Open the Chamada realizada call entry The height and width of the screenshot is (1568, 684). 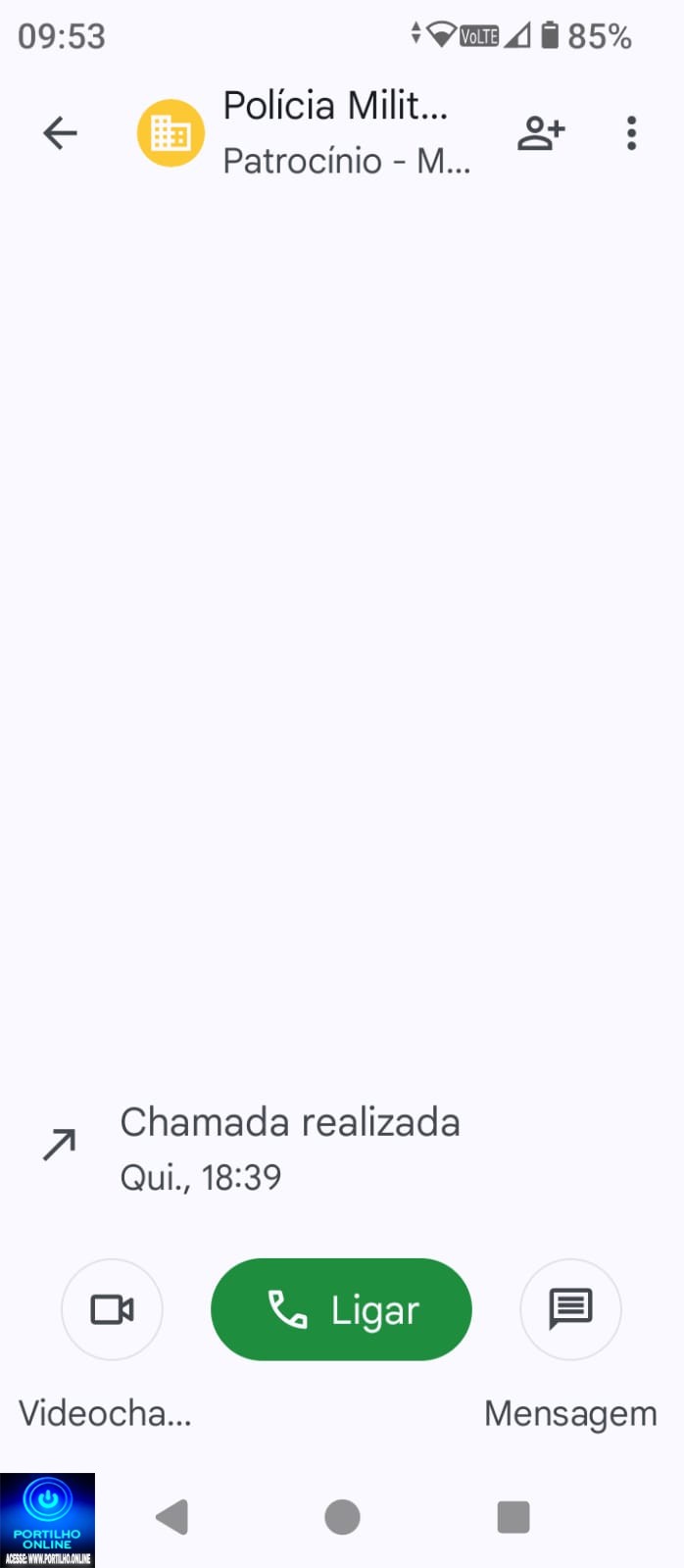pyautogui.click(x=290, y=1148)
